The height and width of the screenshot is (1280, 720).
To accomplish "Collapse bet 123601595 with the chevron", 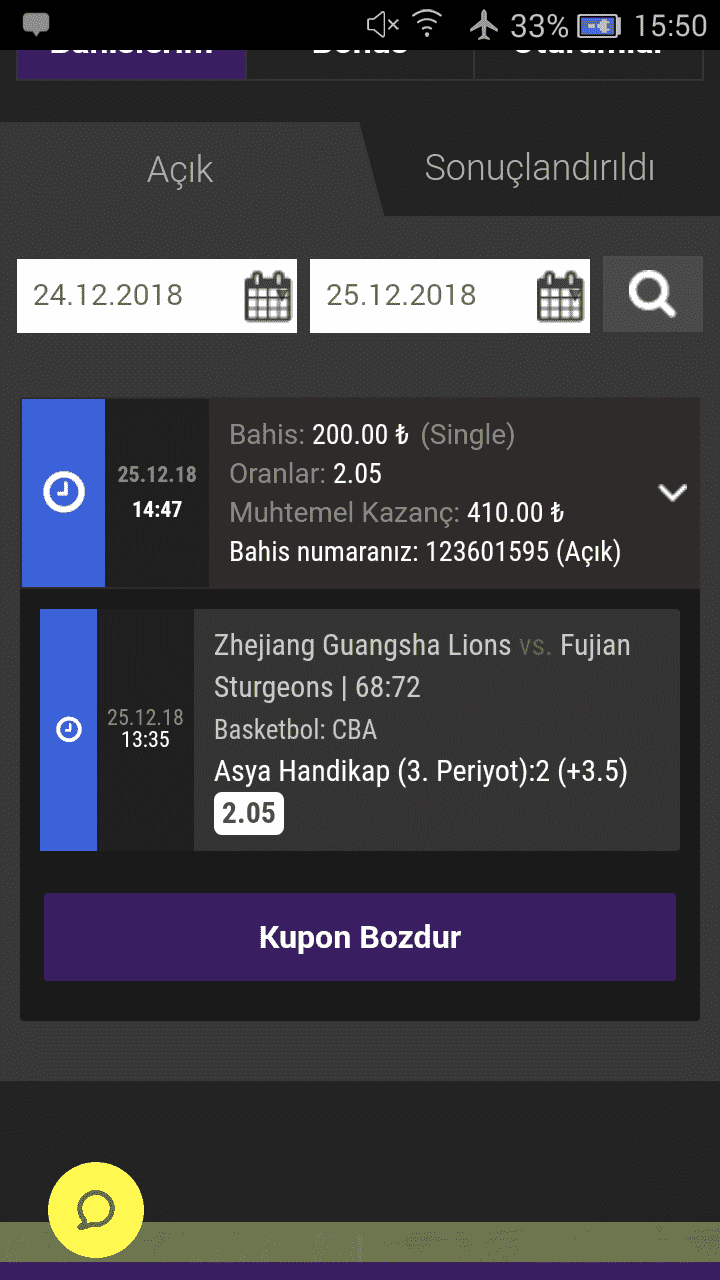I will point(673,492).
